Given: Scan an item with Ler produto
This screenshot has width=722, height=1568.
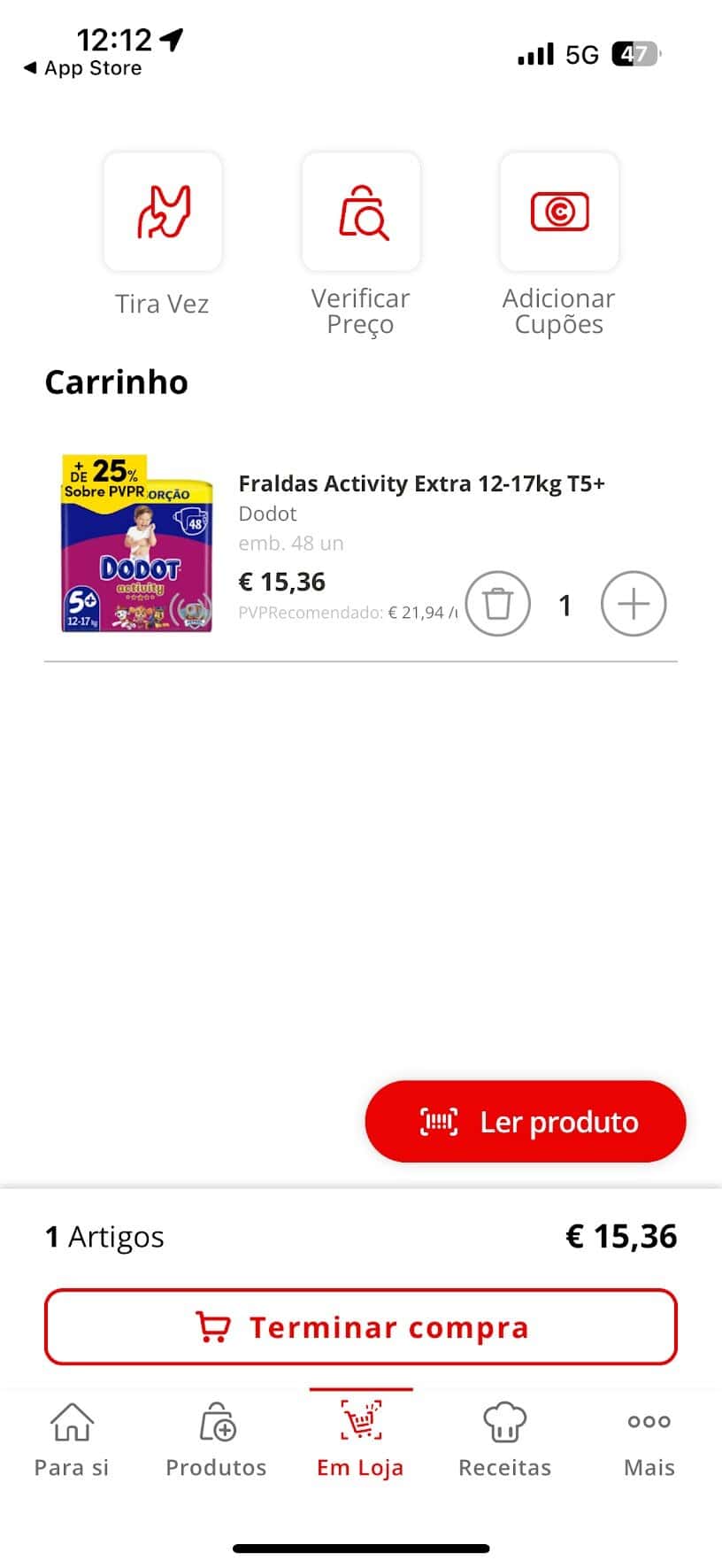Looking at the screenshot, I should pyautogui.click(x=526, y=1122).
